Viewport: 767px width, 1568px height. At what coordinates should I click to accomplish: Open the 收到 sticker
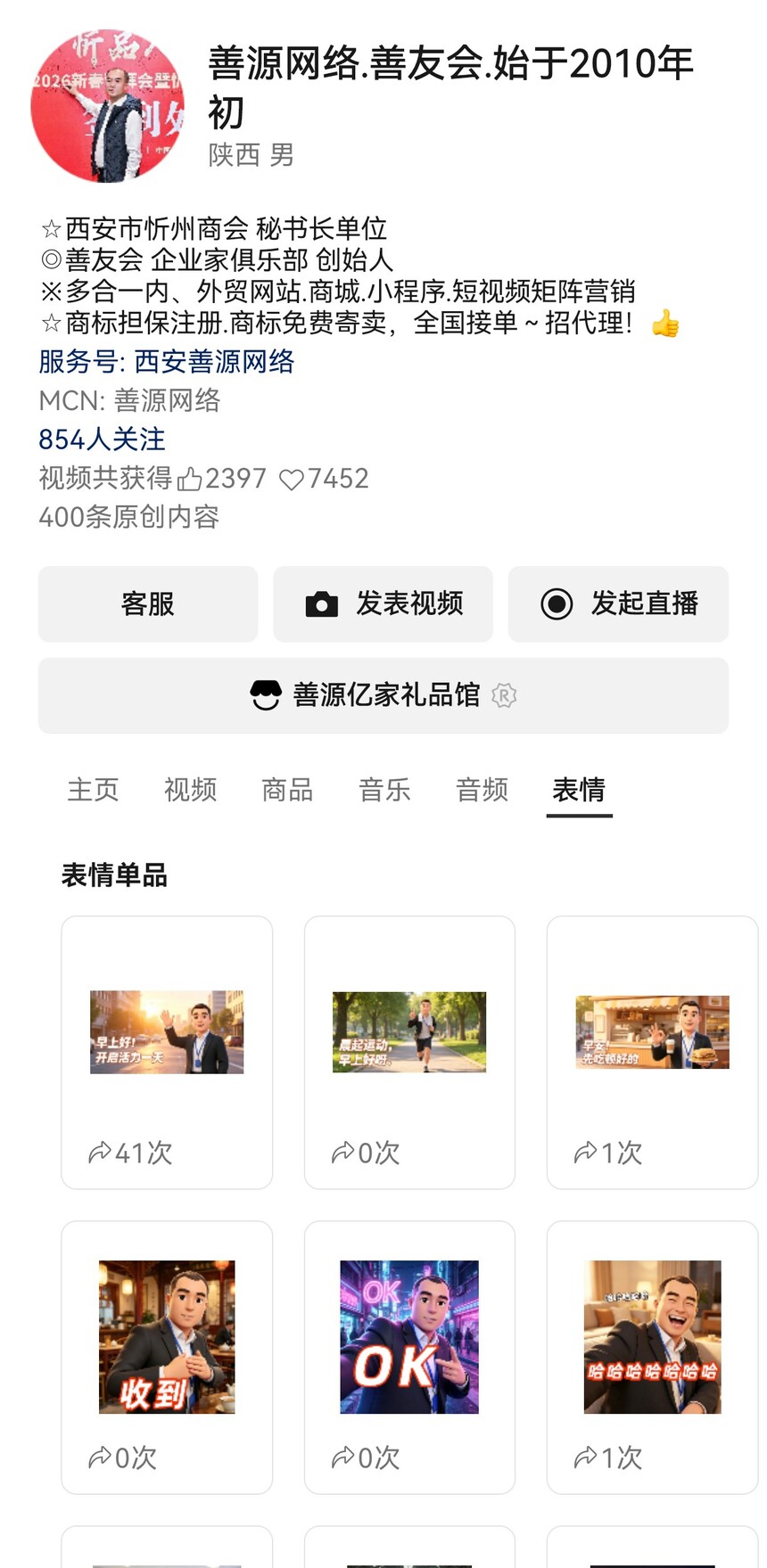point(167,1336)
